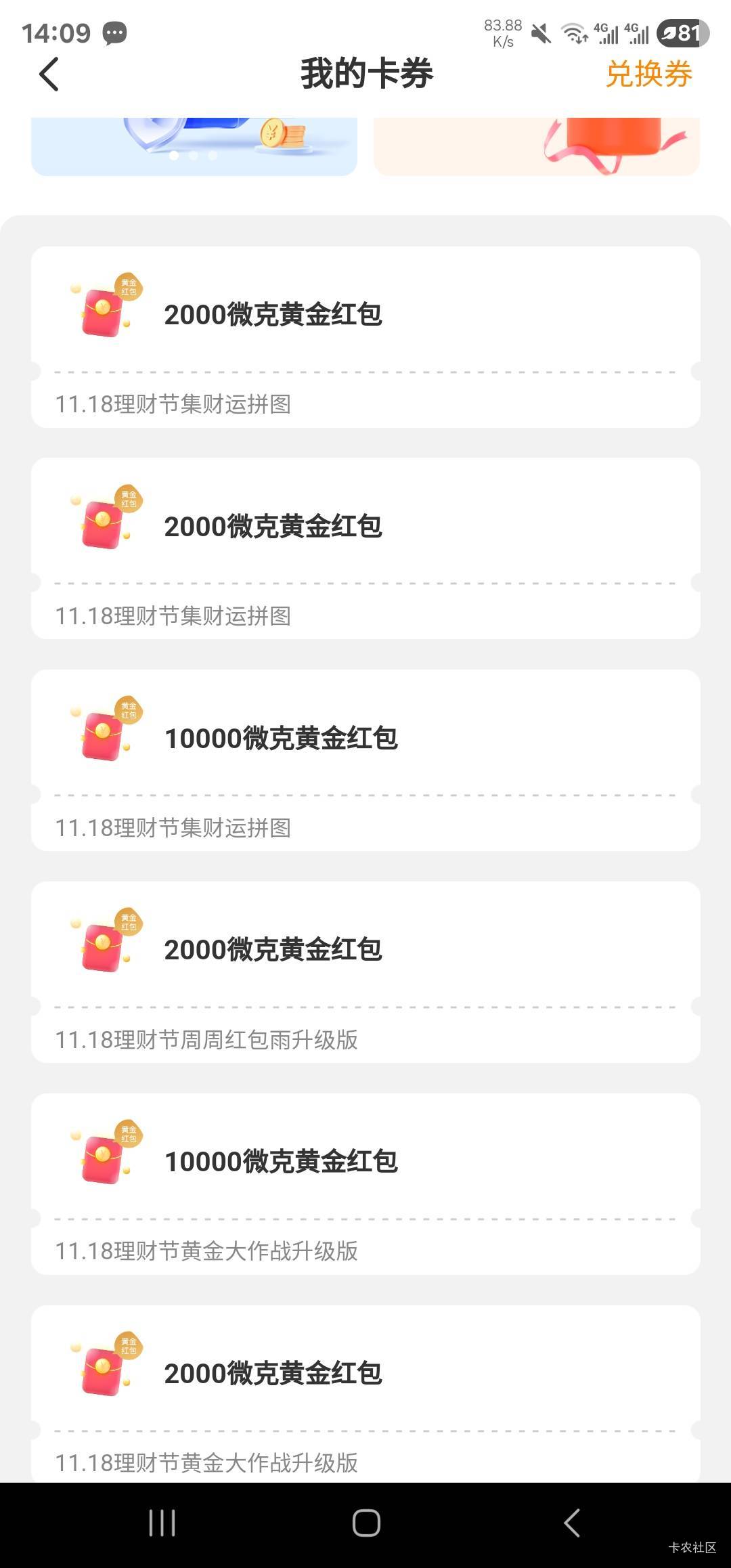
Task: Tap the system home button
Action: (x=366, y=1523)
